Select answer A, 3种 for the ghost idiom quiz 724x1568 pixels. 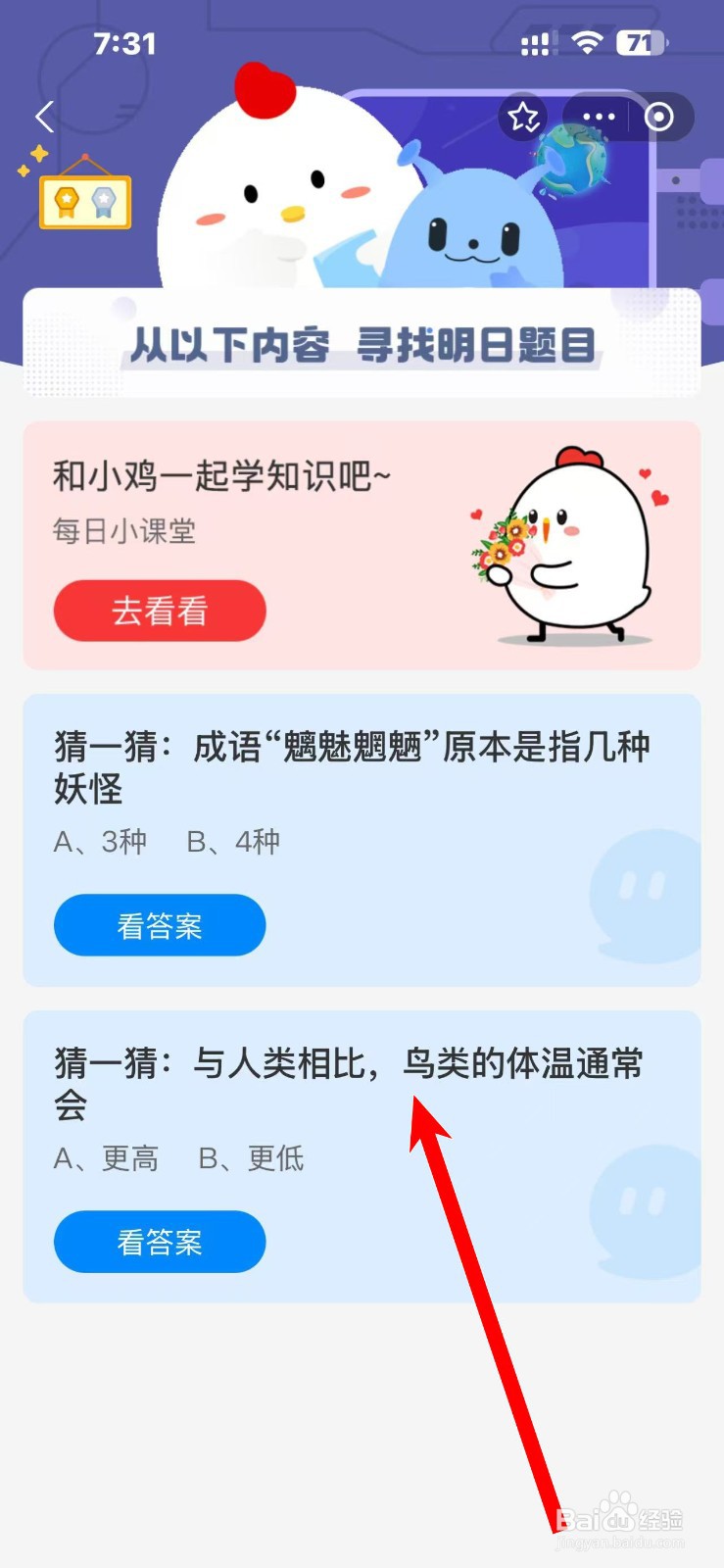(x=102, y=841)
